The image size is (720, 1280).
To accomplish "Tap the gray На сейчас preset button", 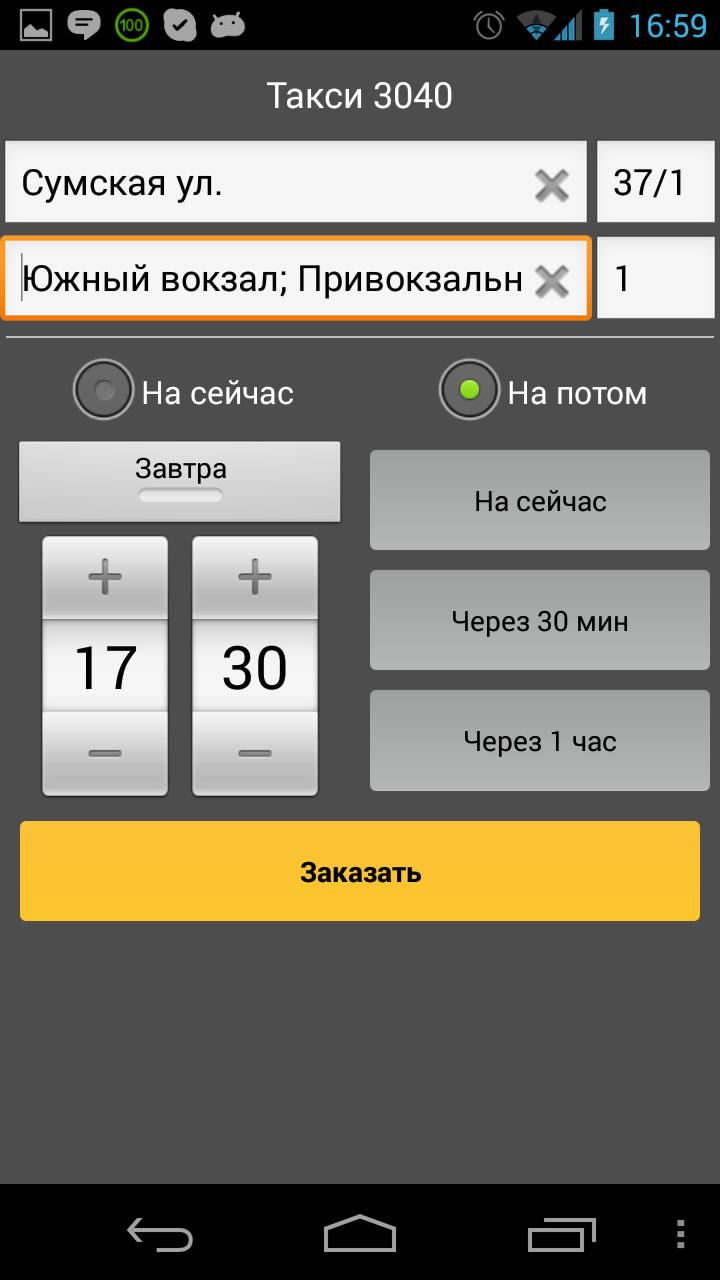I will 540,500.
